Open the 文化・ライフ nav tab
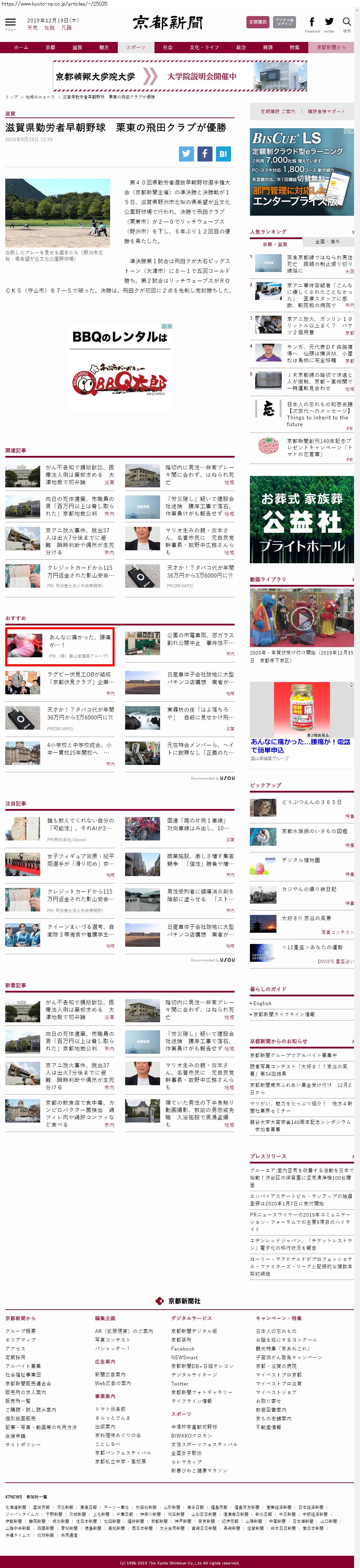360x1568 pixels. (x=204, y=47)
